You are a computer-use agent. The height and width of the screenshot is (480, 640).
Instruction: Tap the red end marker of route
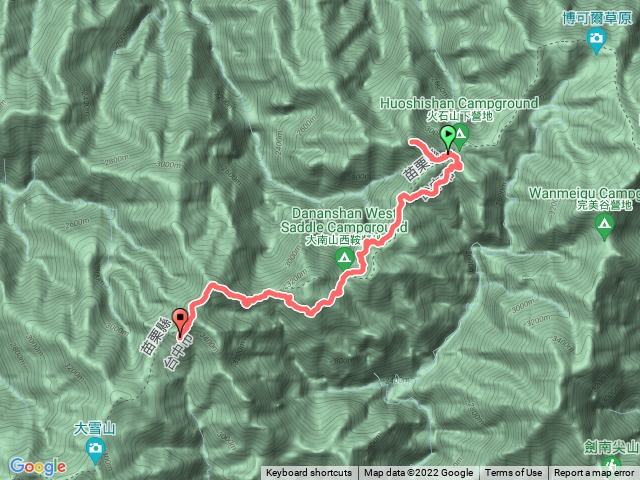coord(181,322)
